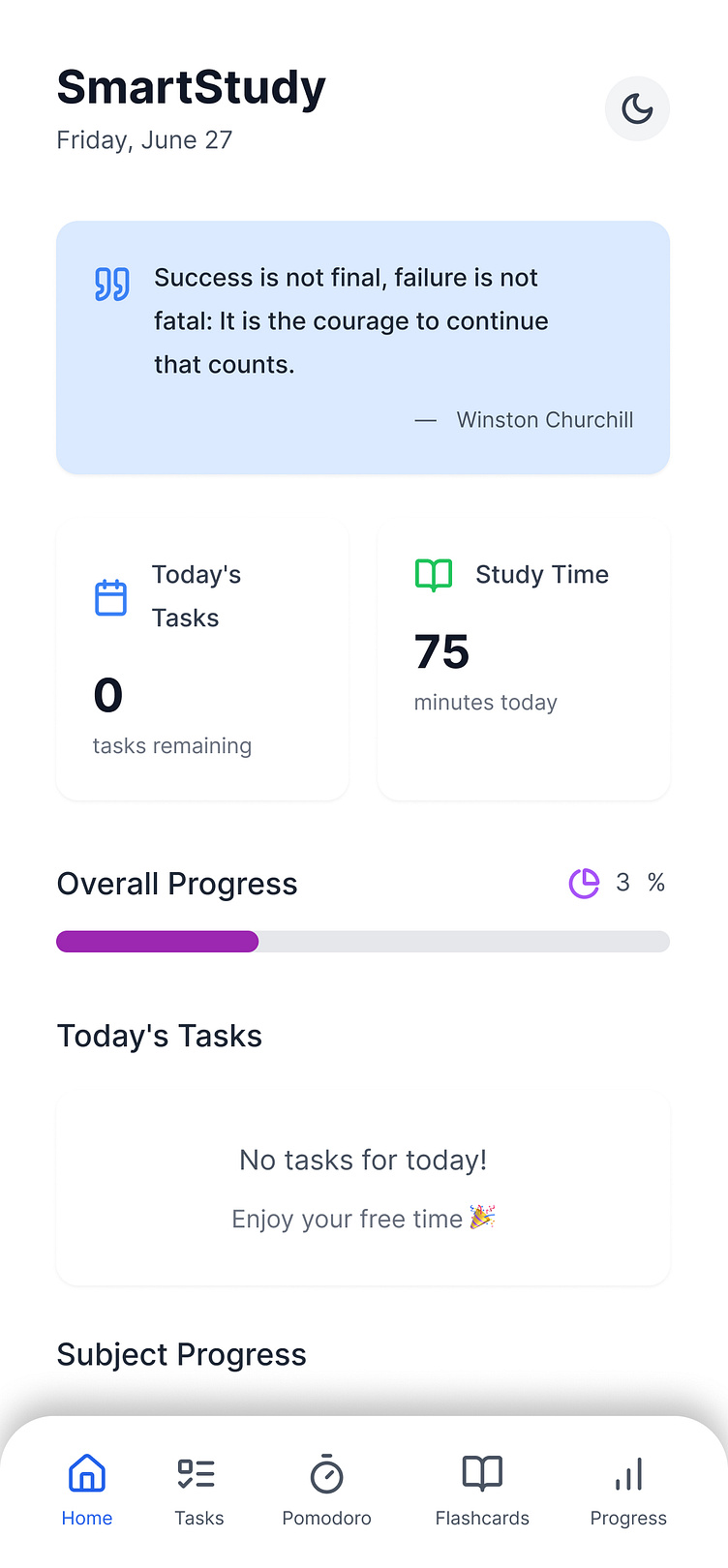Click the pie chart icon next to percentage
Image resolution: width=728 pixels, height=1568 pixels.
tap(584, 883)
